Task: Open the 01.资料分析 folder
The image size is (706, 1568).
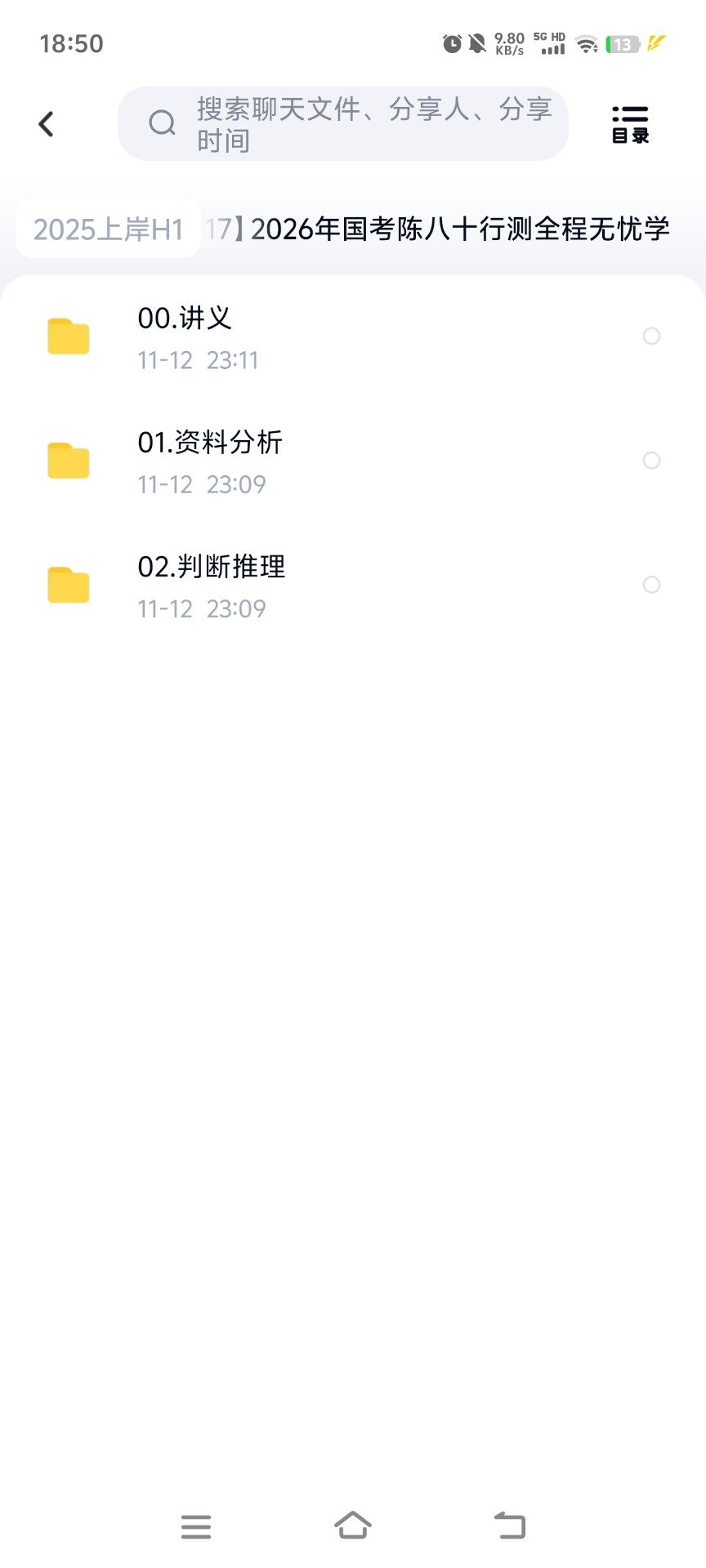Action: pos(210,461)
